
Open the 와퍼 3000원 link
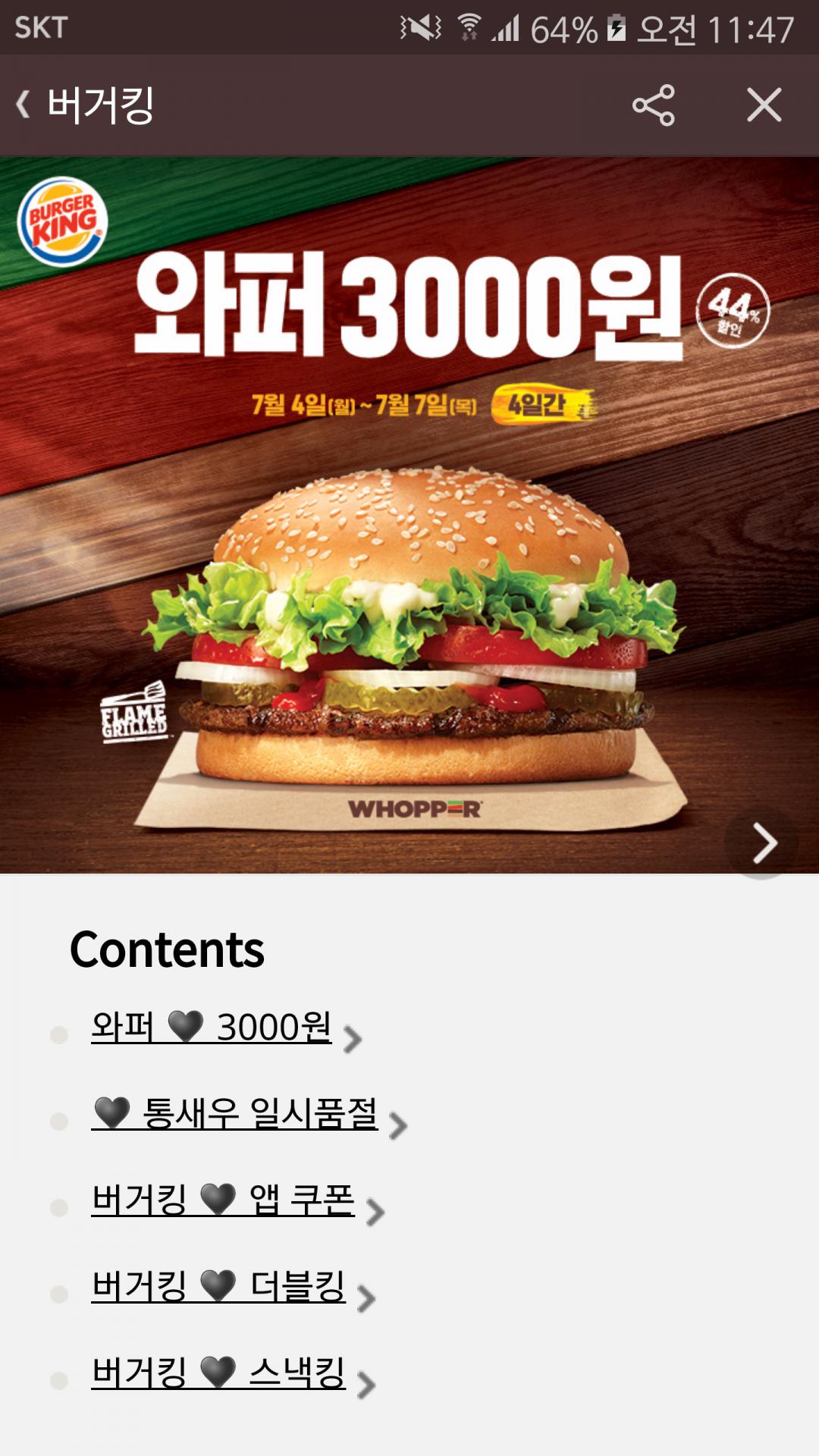(x=212, y=1028)
